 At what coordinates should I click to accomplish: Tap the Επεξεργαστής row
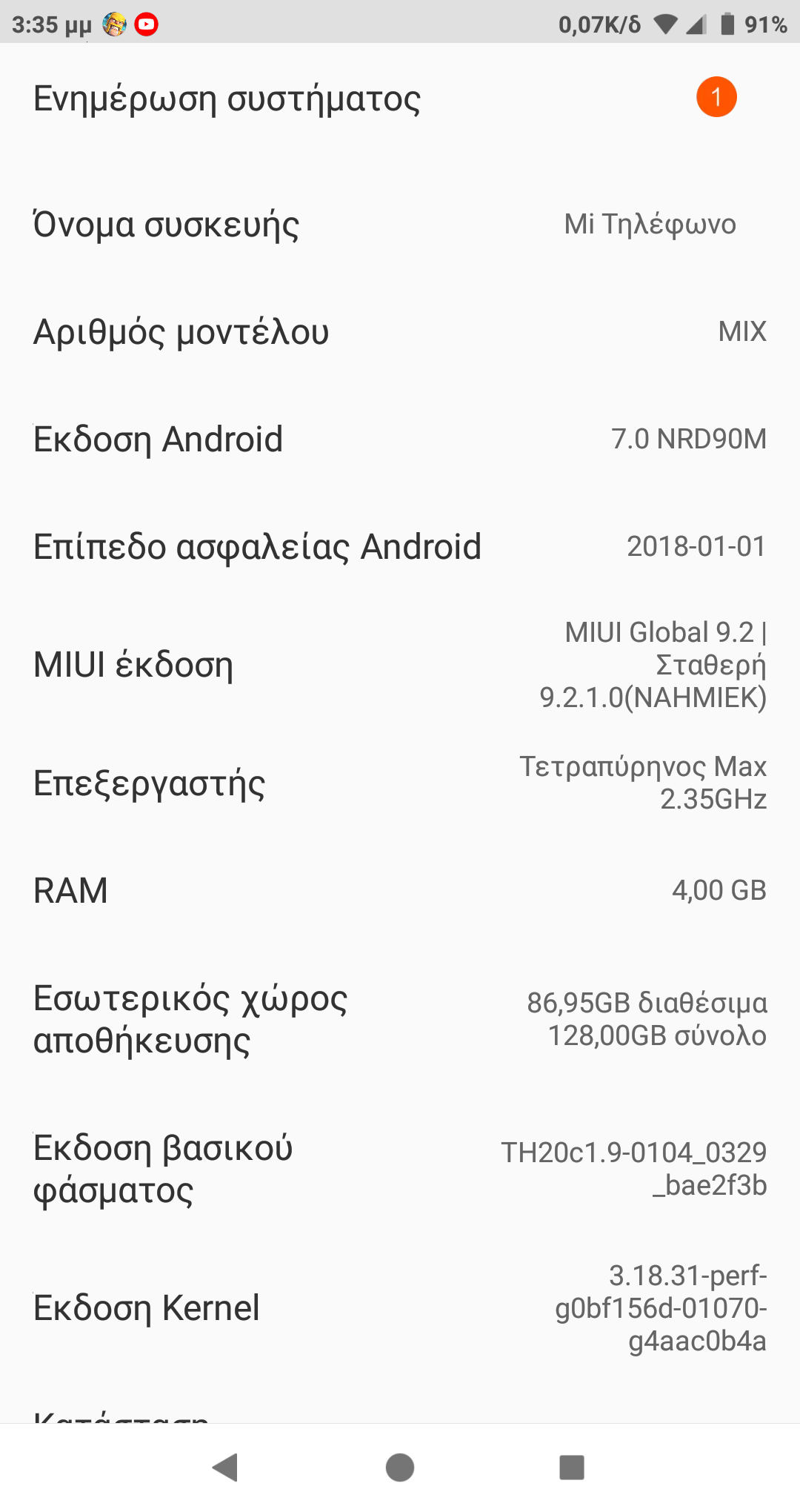coord(400,783)
